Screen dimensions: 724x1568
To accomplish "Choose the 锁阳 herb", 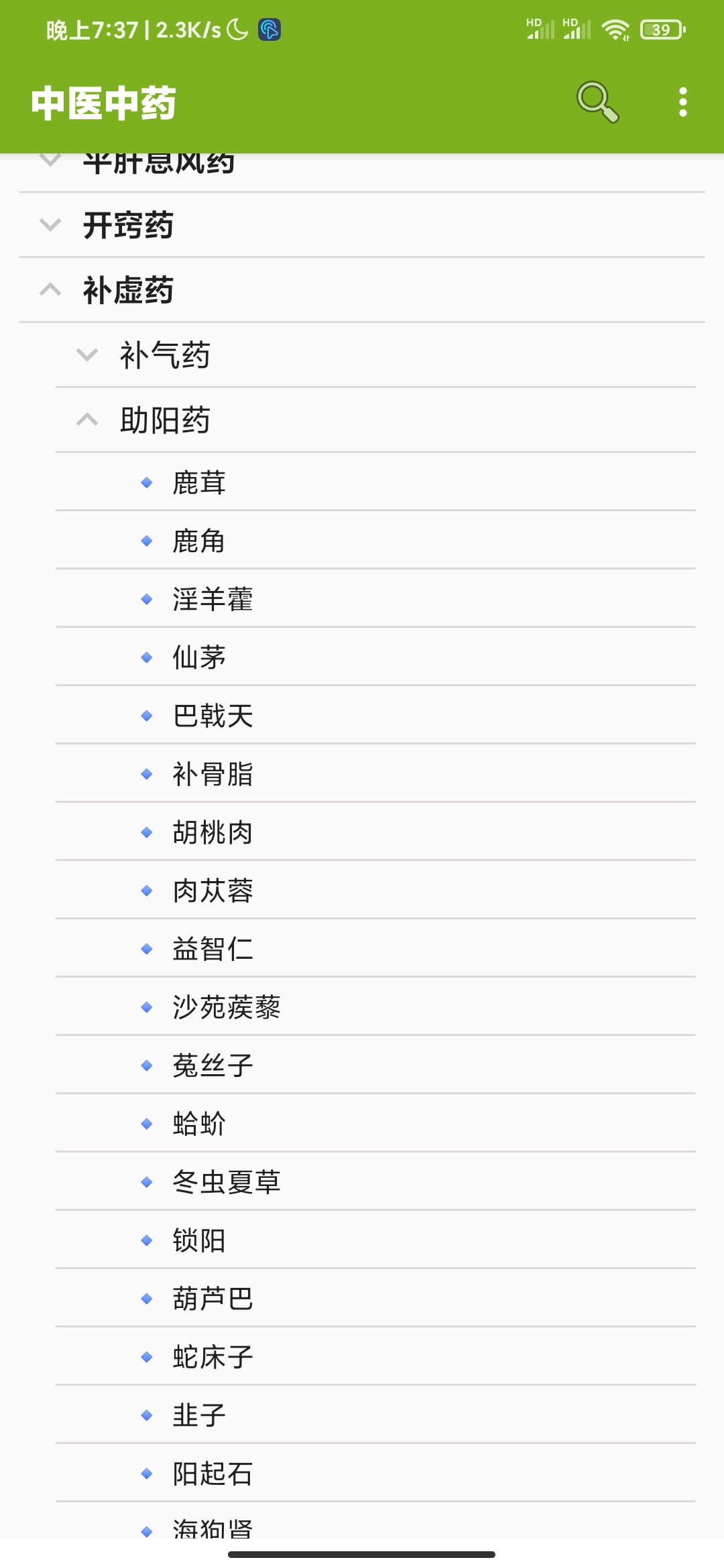I will click(199, 1240).
